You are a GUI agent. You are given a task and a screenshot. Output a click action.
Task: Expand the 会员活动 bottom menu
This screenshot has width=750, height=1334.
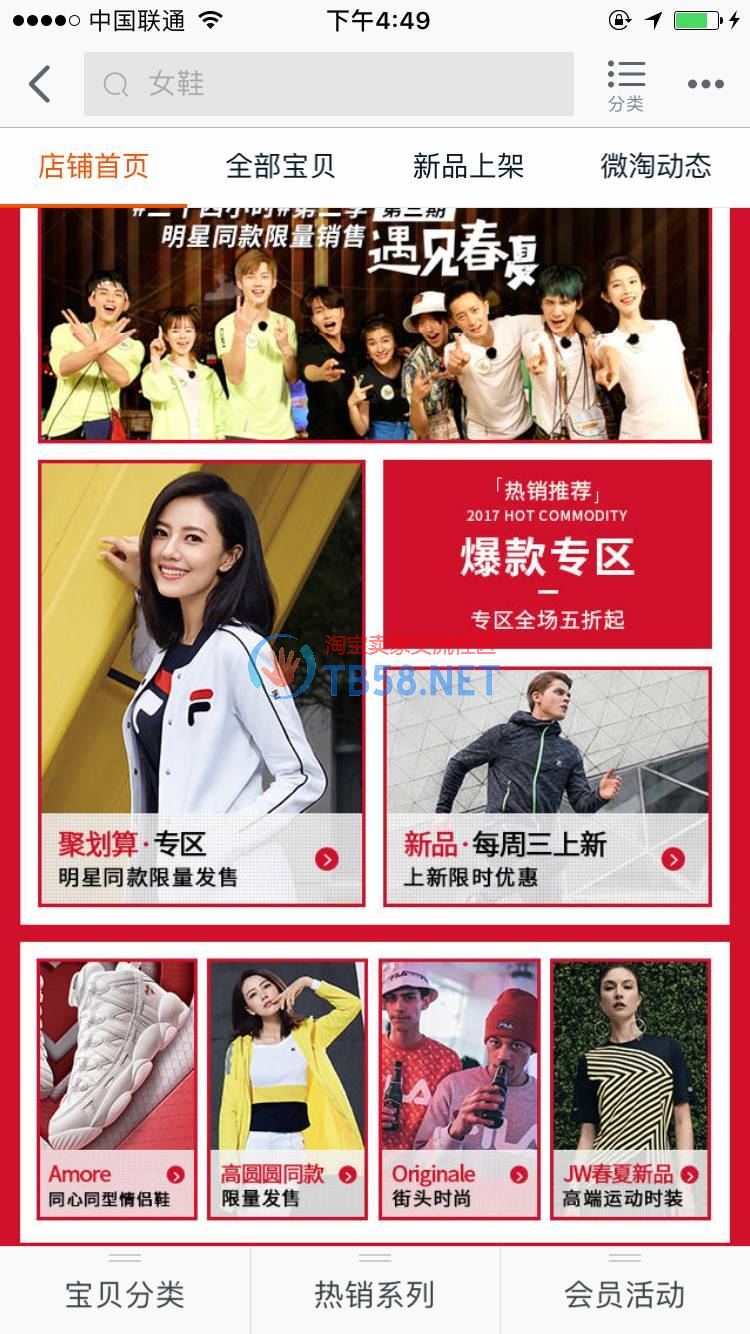(x=625, y=1294)
